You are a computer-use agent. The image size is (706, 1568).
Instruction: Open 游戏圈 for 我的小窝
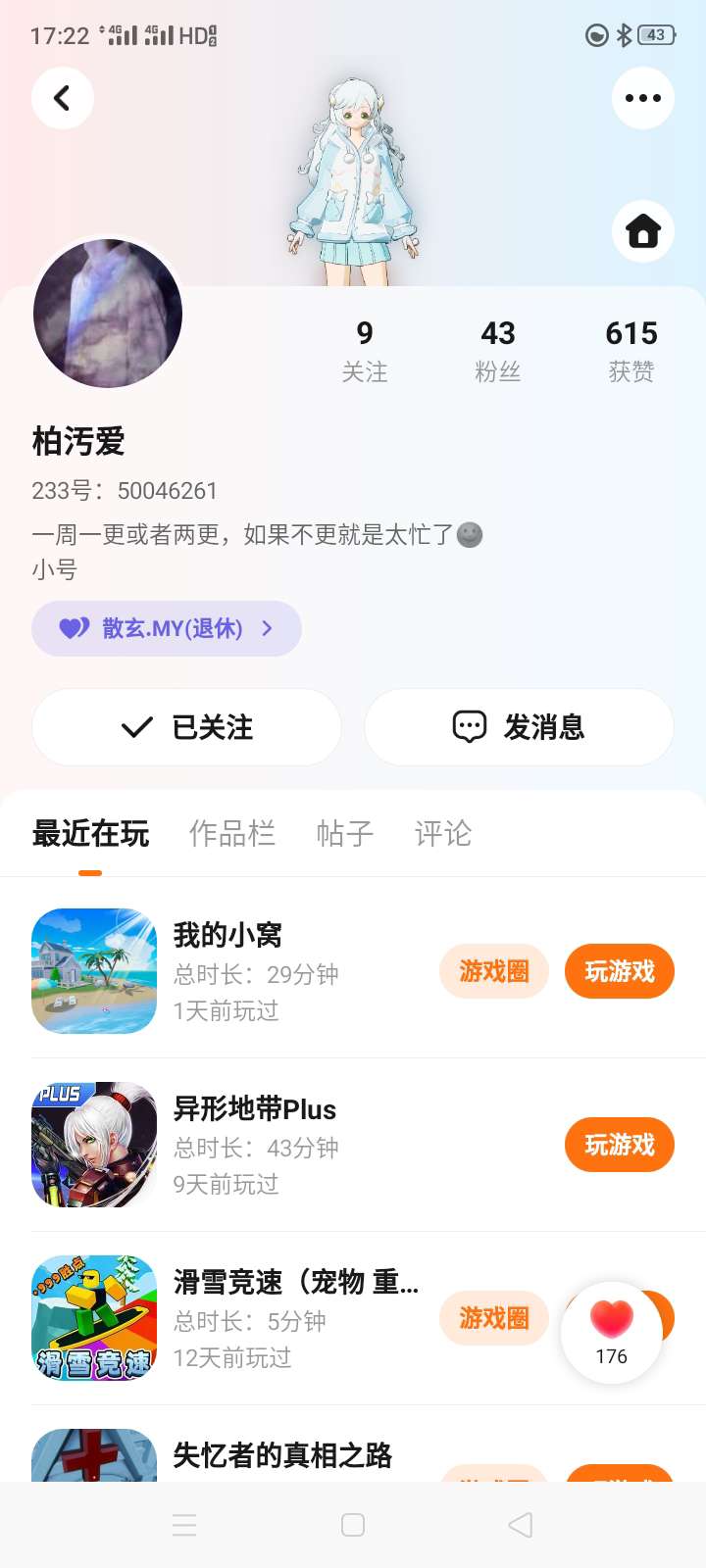pyautogui.click(x=494, y=971)
